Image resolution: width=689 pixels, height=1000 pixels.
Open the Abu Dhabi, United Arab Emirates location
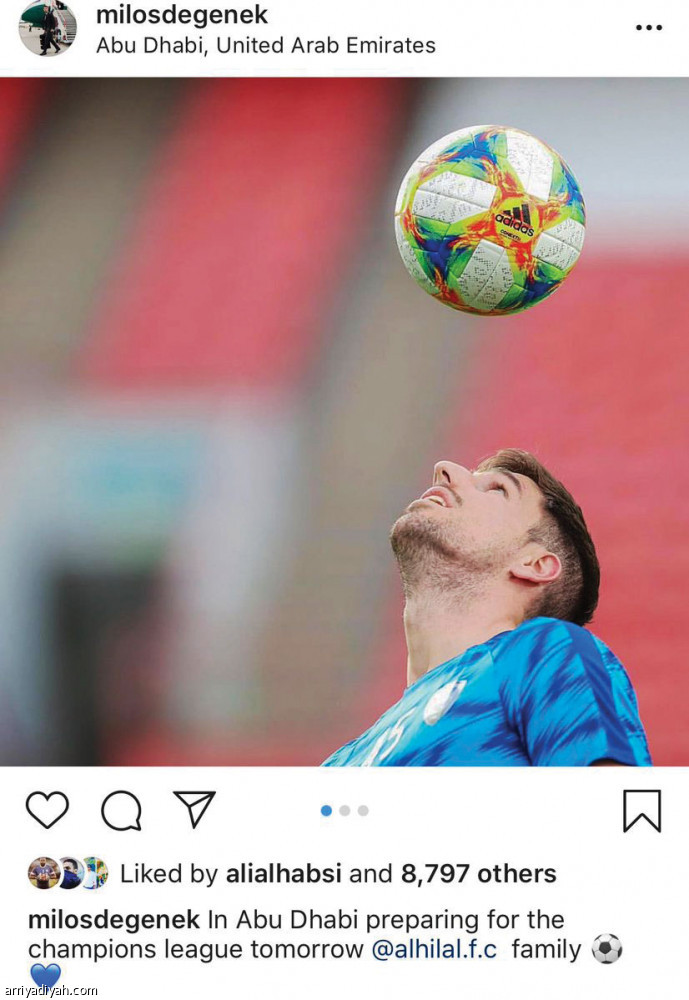pyautogui.click(x=265, y=45)
